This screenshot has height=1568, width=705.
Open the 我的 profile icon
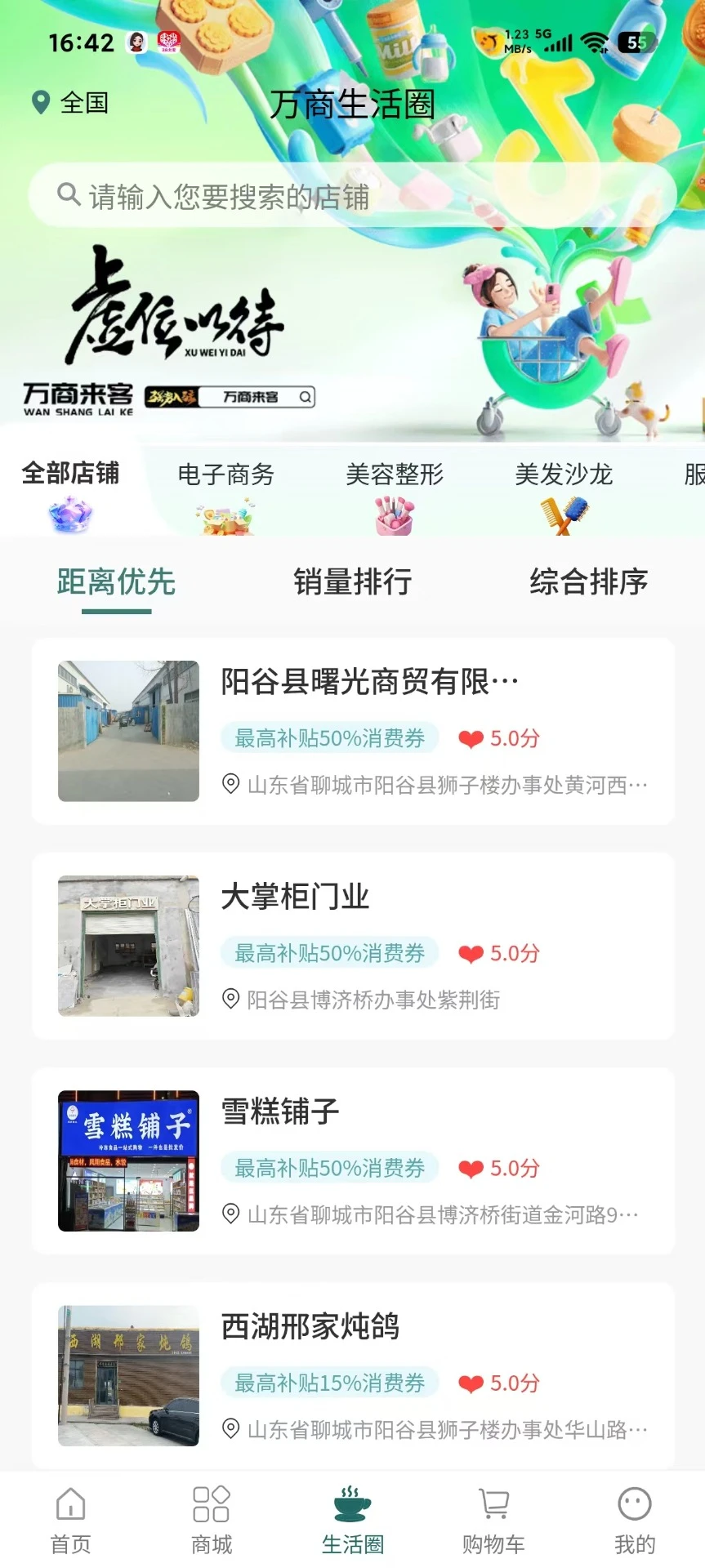(x=634, y=1503)
